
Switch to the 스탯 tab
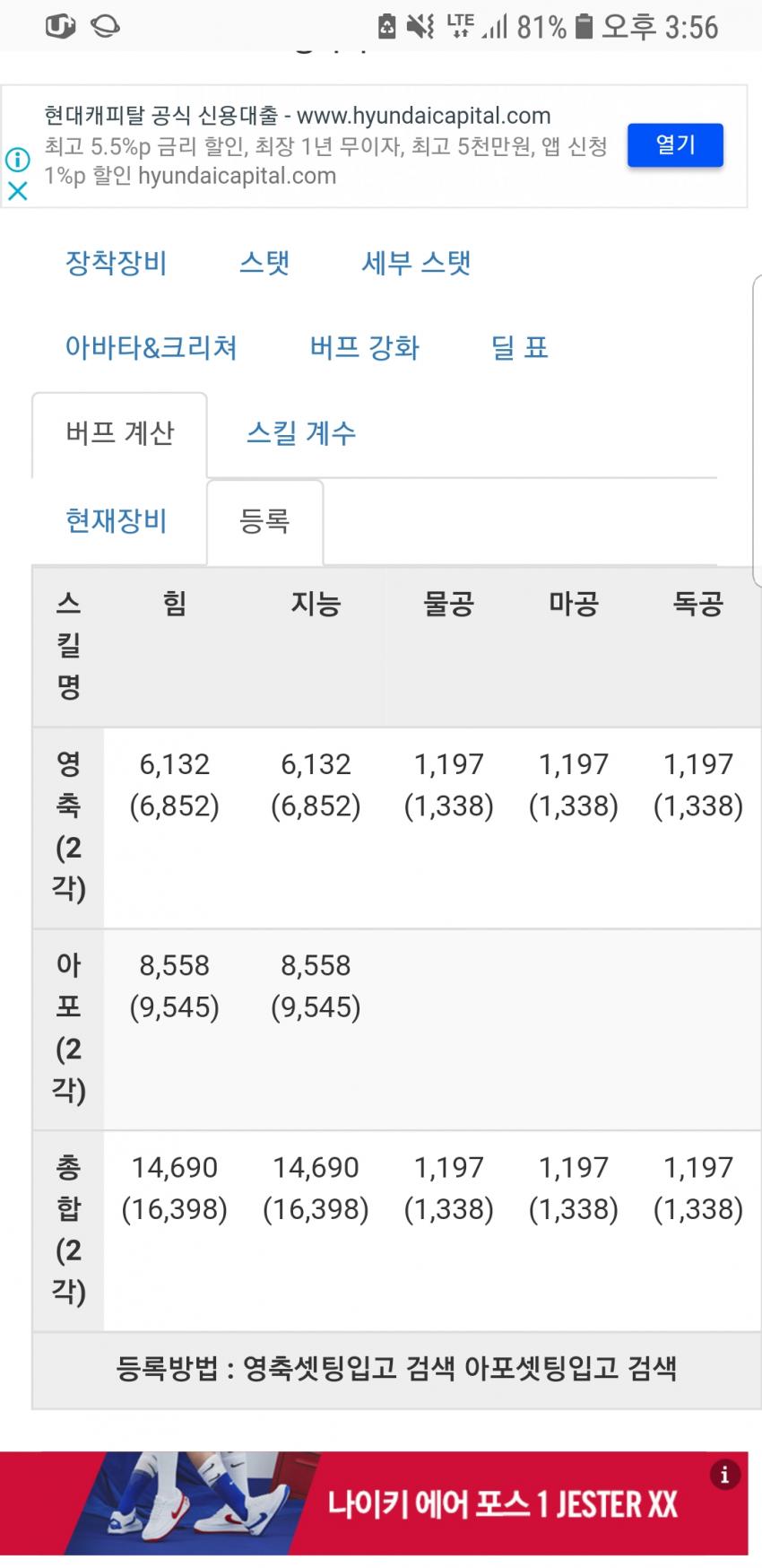pos(264,263)
